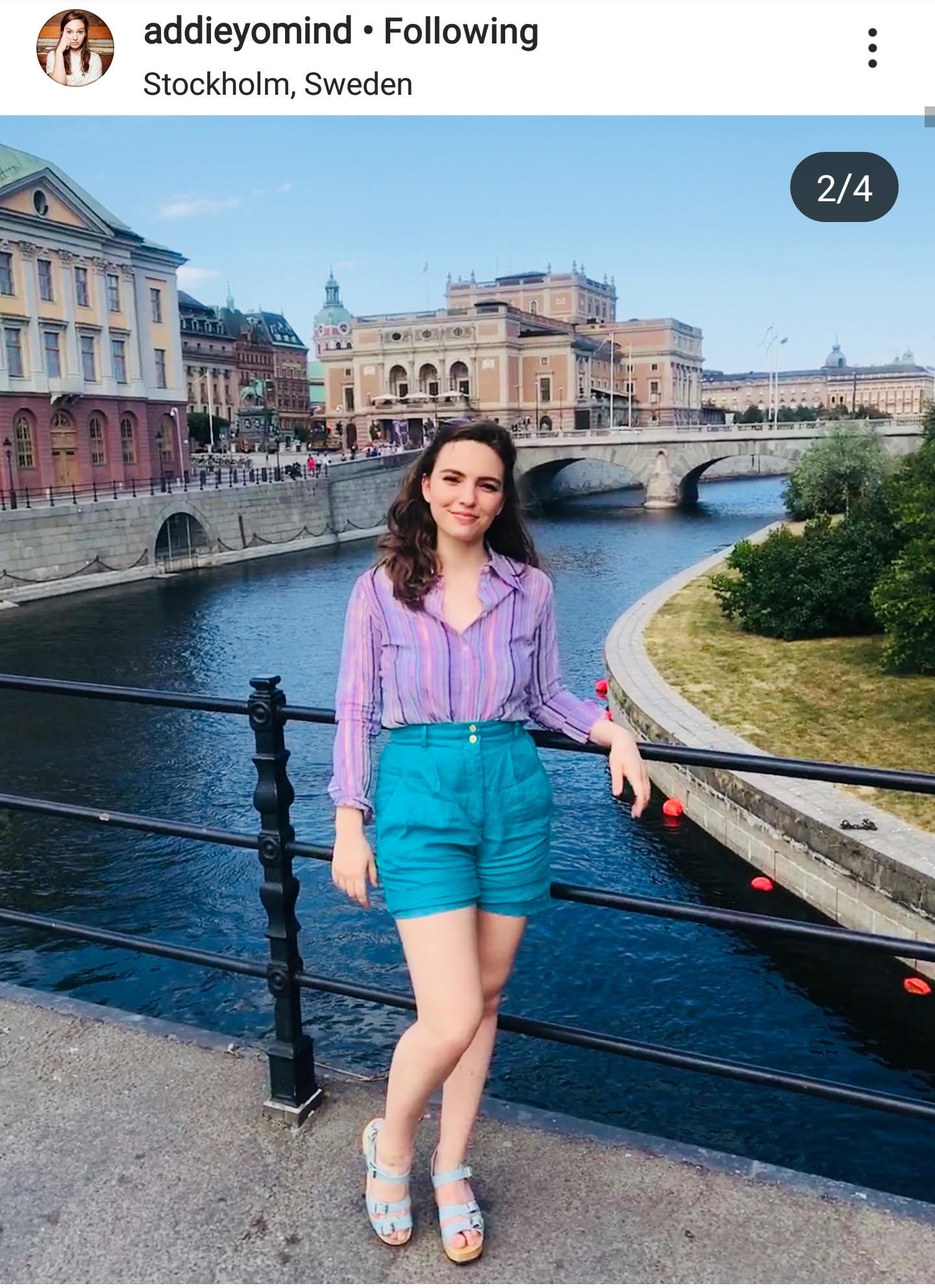Tap the carousel photo of the post
935x1288 pixels.
tap(467, 701)
